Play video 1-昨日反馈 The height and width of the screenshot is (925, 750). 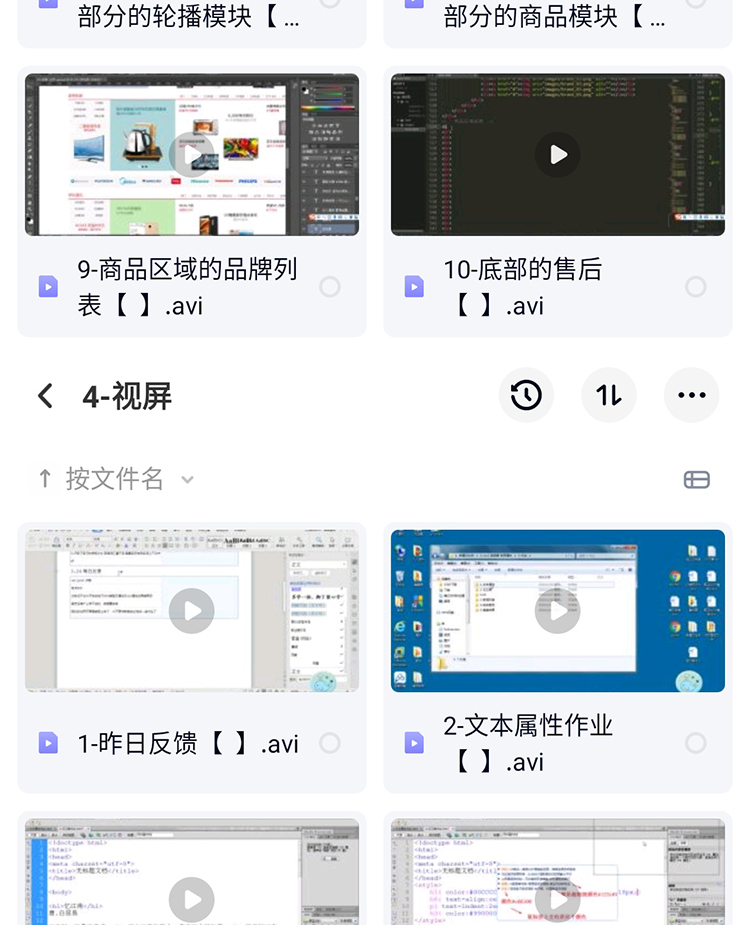coord(192,611)
